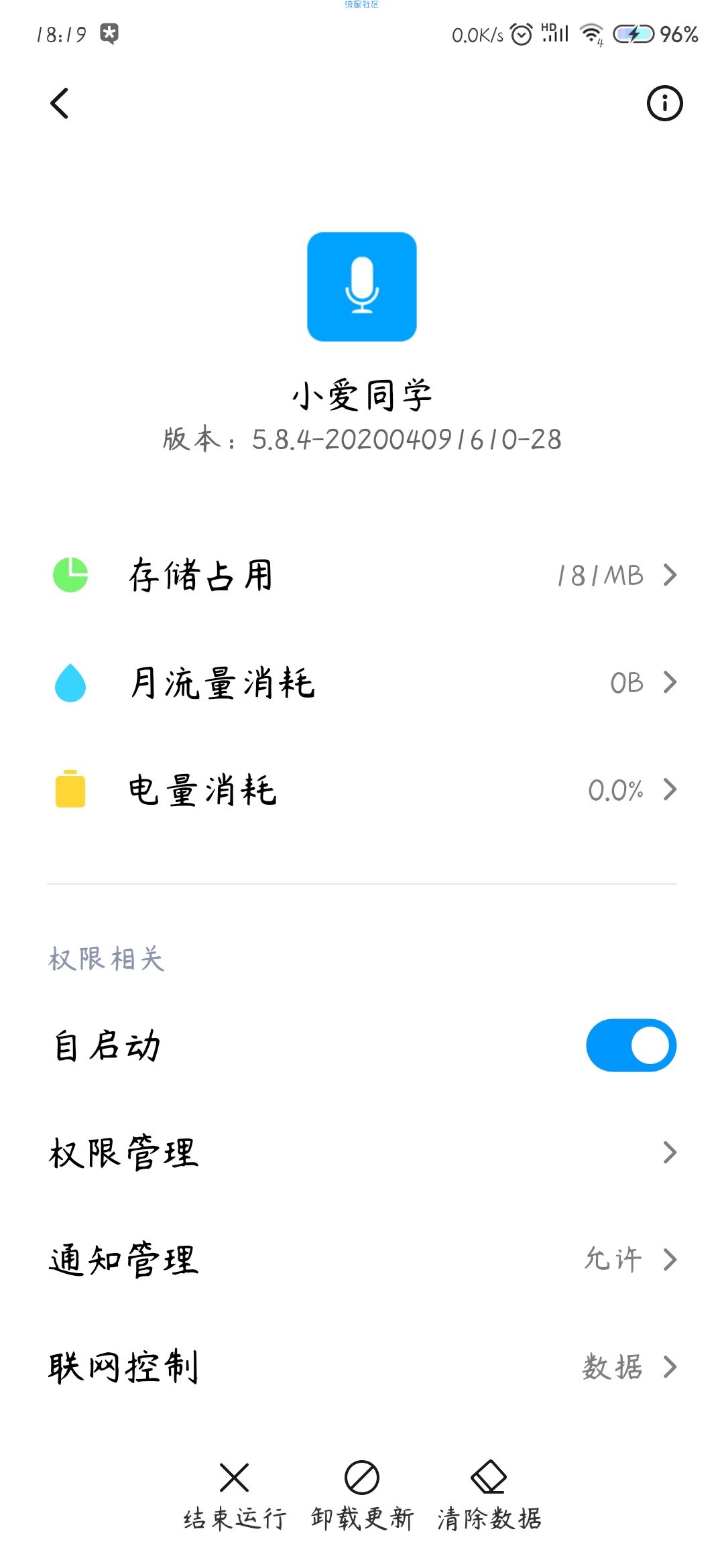View 月流量消耗 monthly data usage
This screenshot has height=1568, width=724.
pos(362,683)
